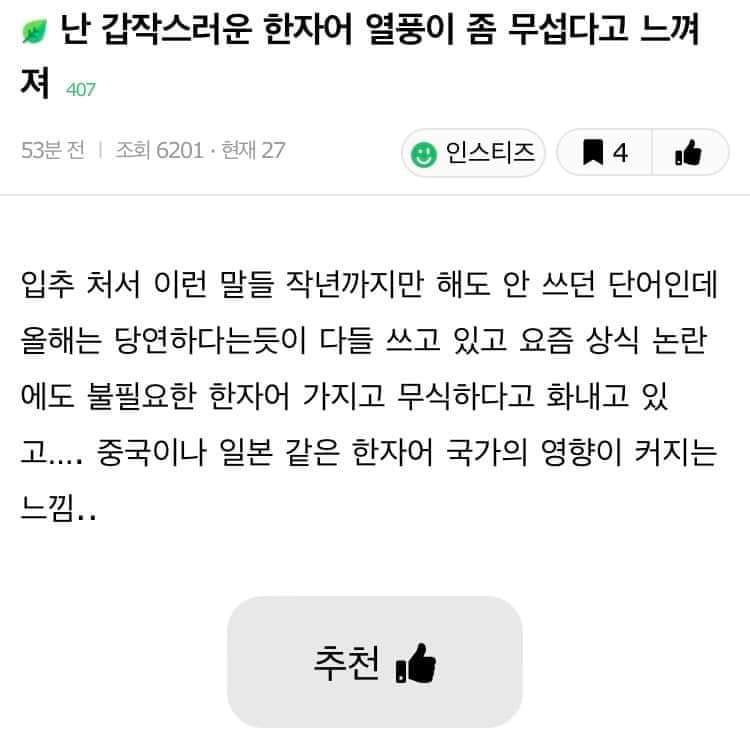Tap the thumbs-up icon next to the bookmark
750x749 pixels.
pyautogui.click(x=688, y=153)
